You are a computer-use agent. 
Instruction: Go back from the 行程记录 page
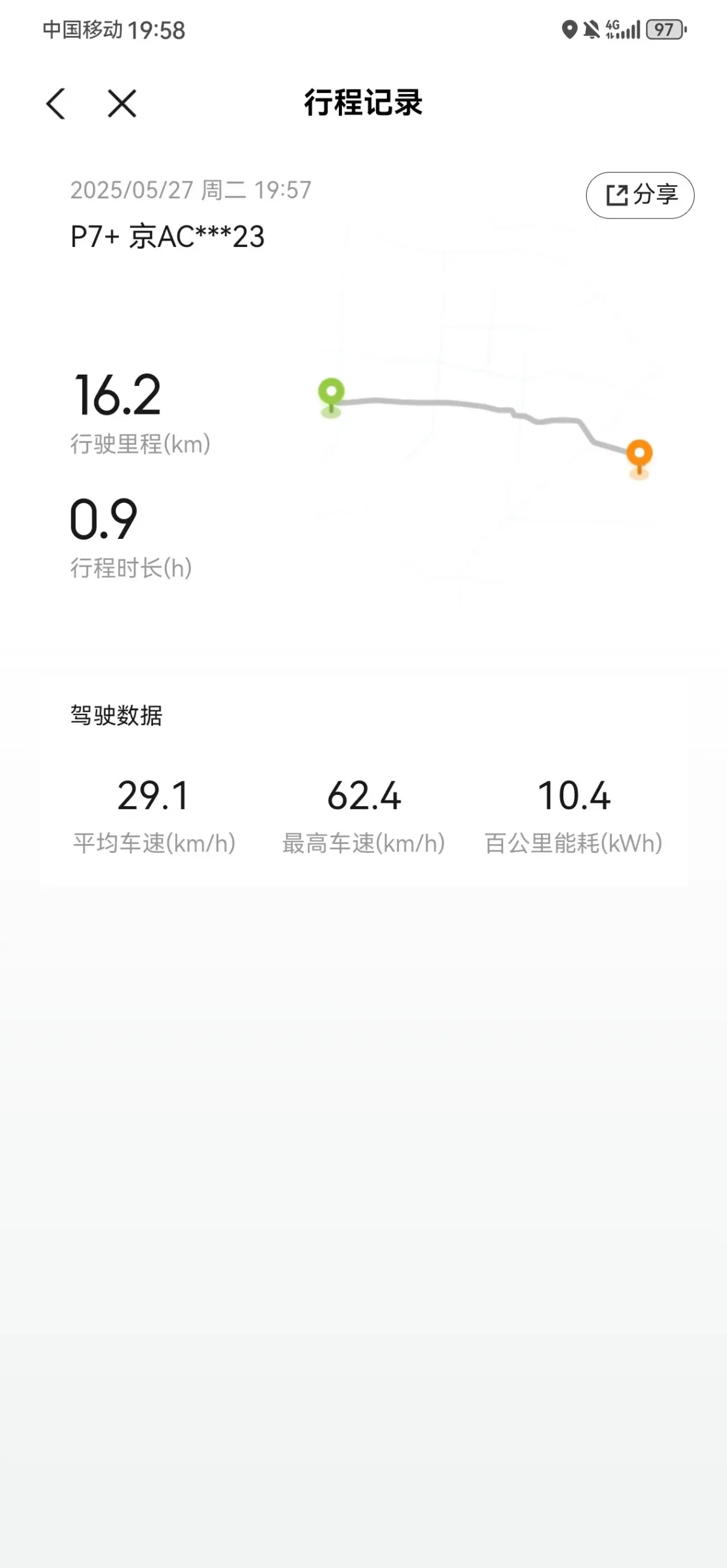56,104
